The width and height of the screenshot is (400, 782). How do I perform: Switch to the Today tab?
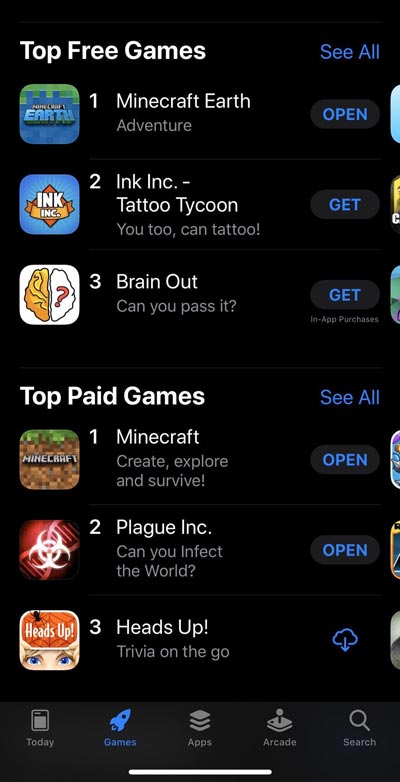coord(40,728)
